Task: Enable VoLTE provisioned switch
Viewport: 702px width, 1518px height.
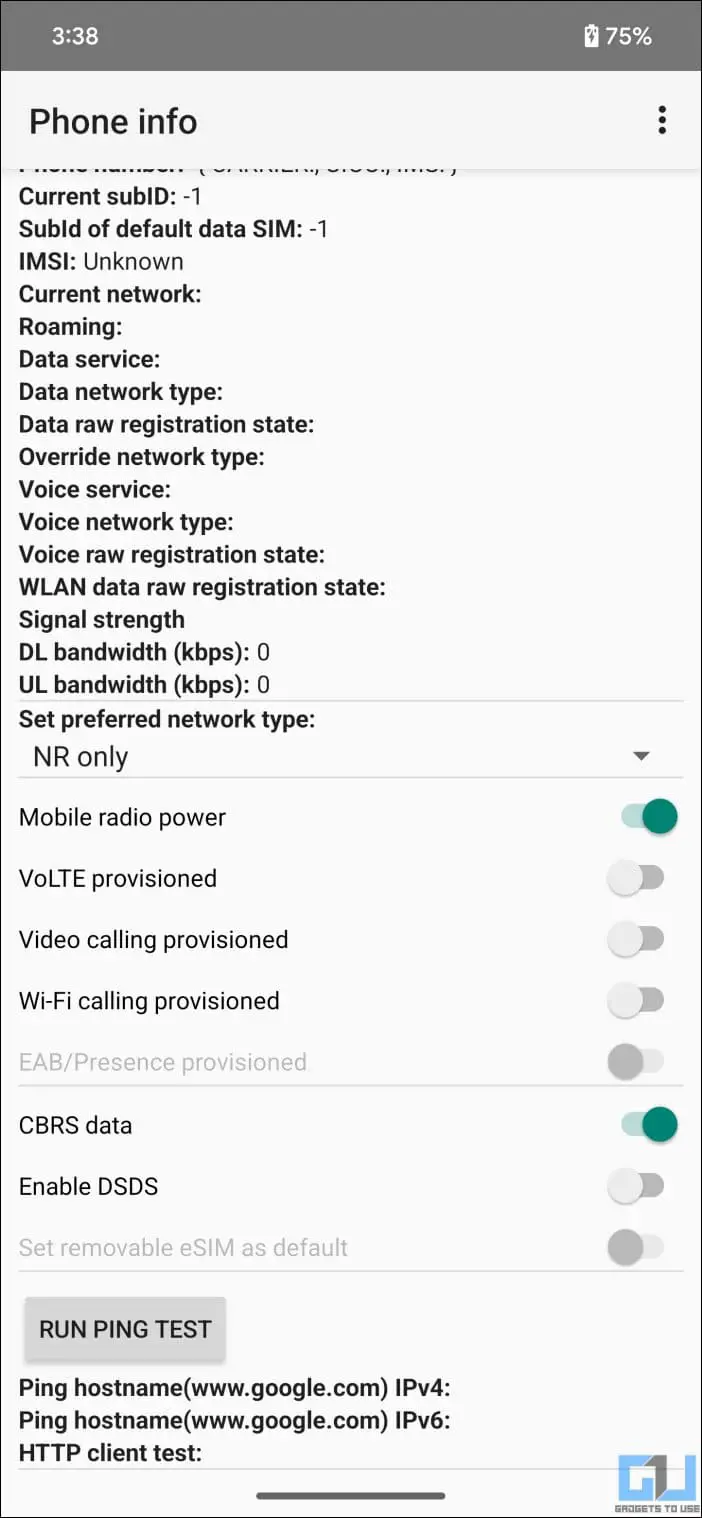Action: [x=636, y=878]
